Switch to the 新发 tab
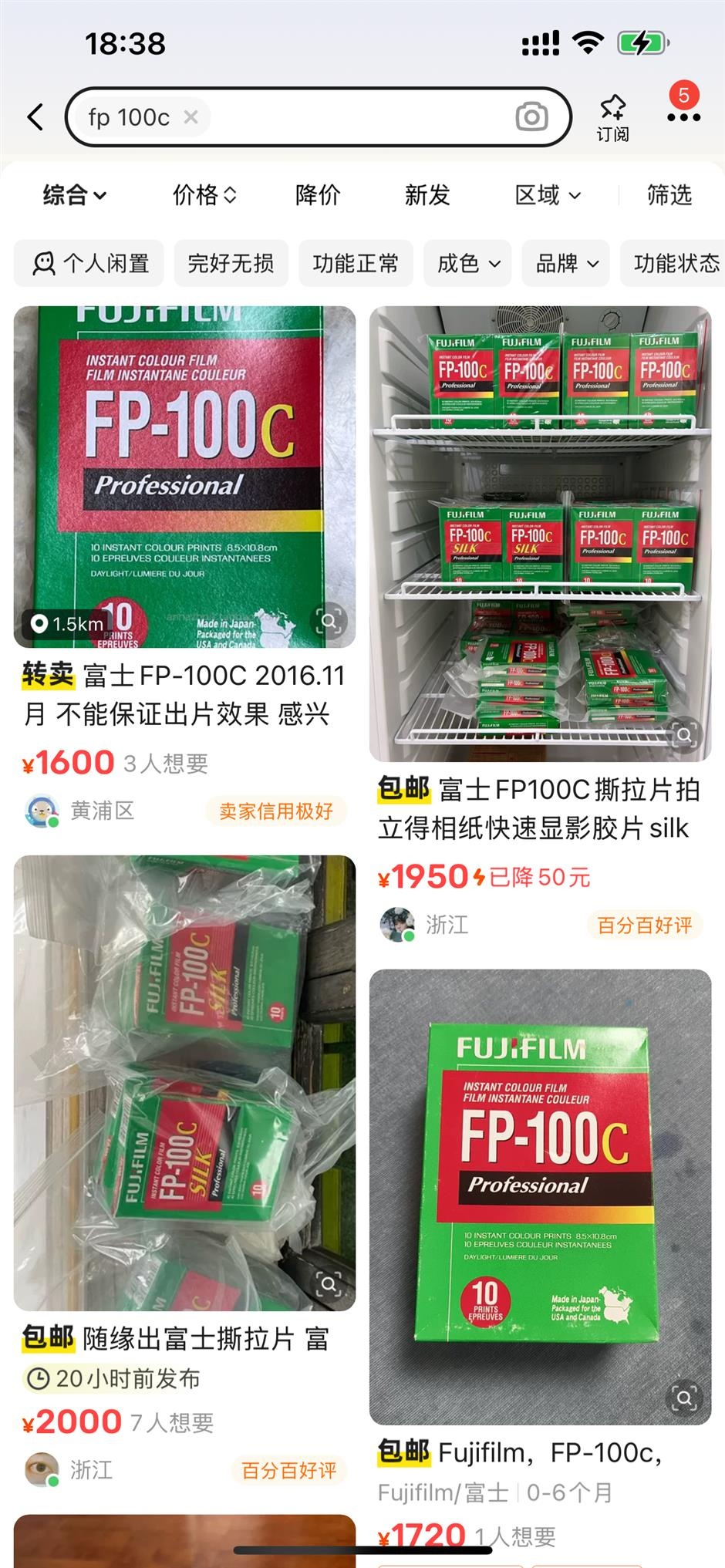This screenshot has width=725, height=1568. pyautogui.click(x=427, y=195)
